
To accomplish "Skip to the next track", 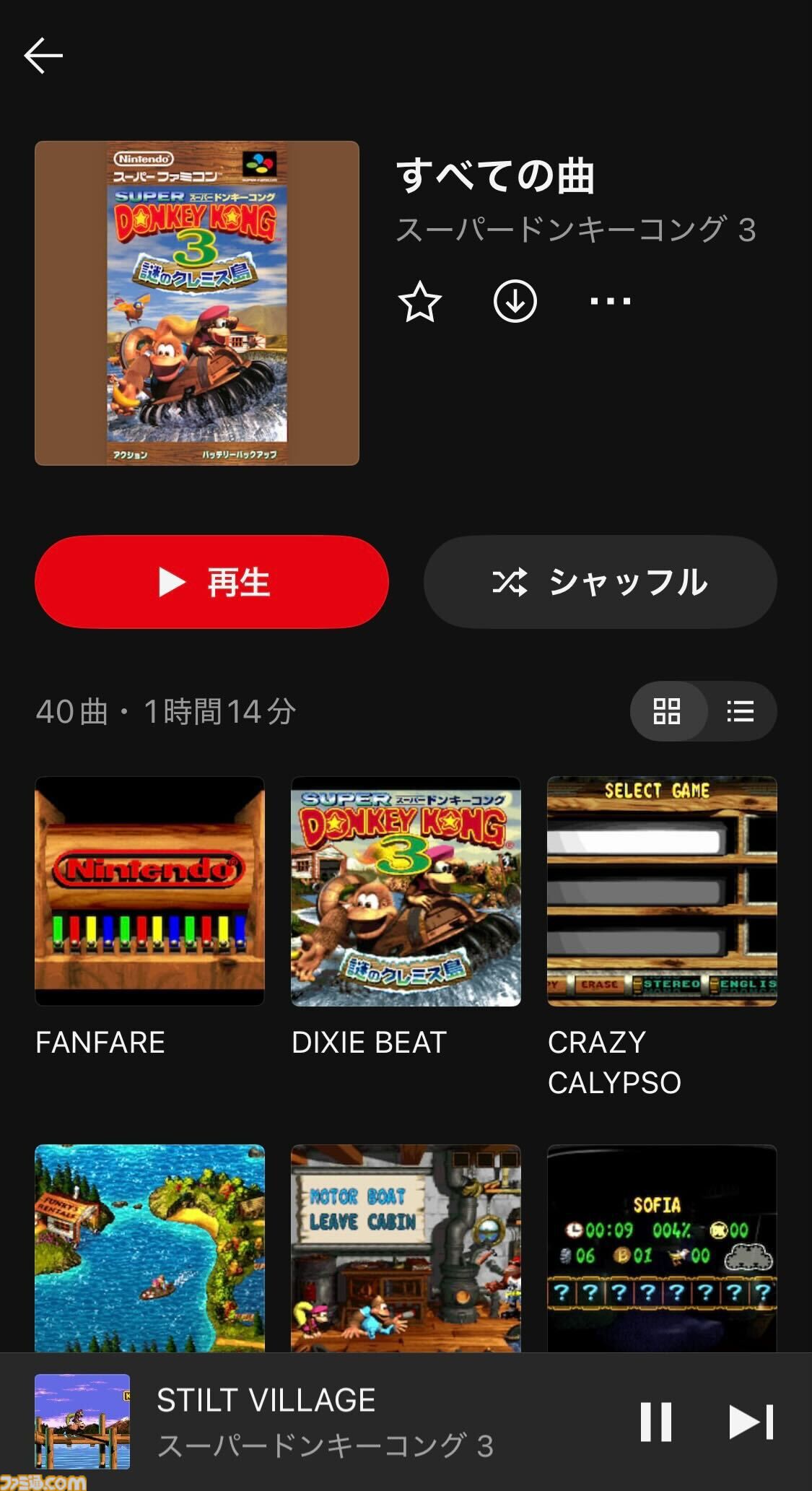I will click(x=751, y=1422).
